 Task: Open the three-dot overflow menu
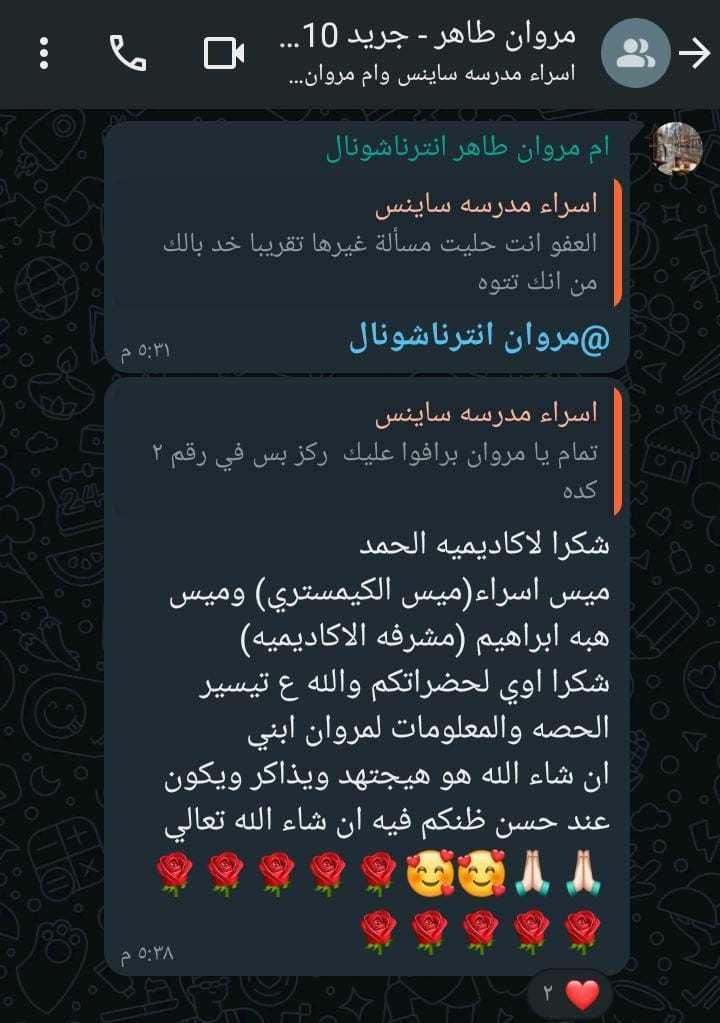pyautogui.click(x=43, y=53)
